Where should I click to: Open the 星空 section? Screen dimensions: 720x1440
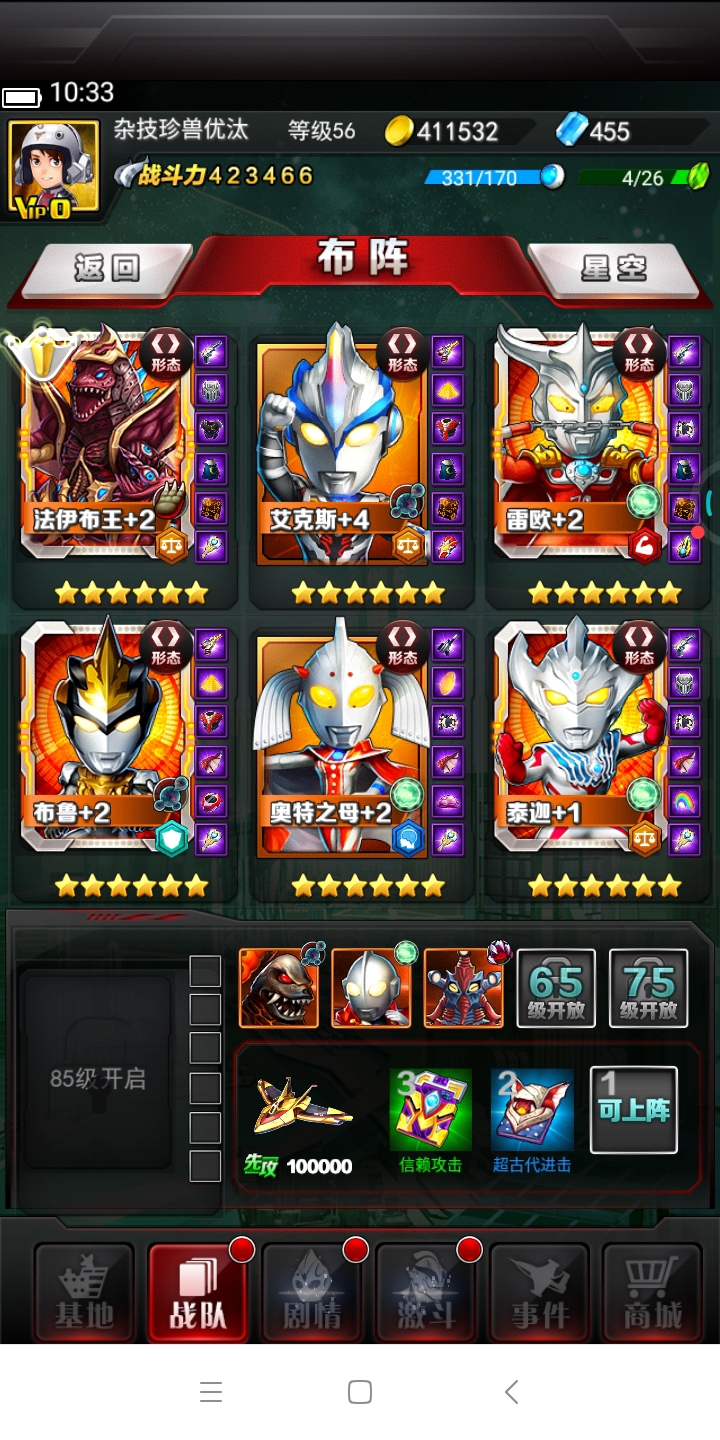pos(612,268)
